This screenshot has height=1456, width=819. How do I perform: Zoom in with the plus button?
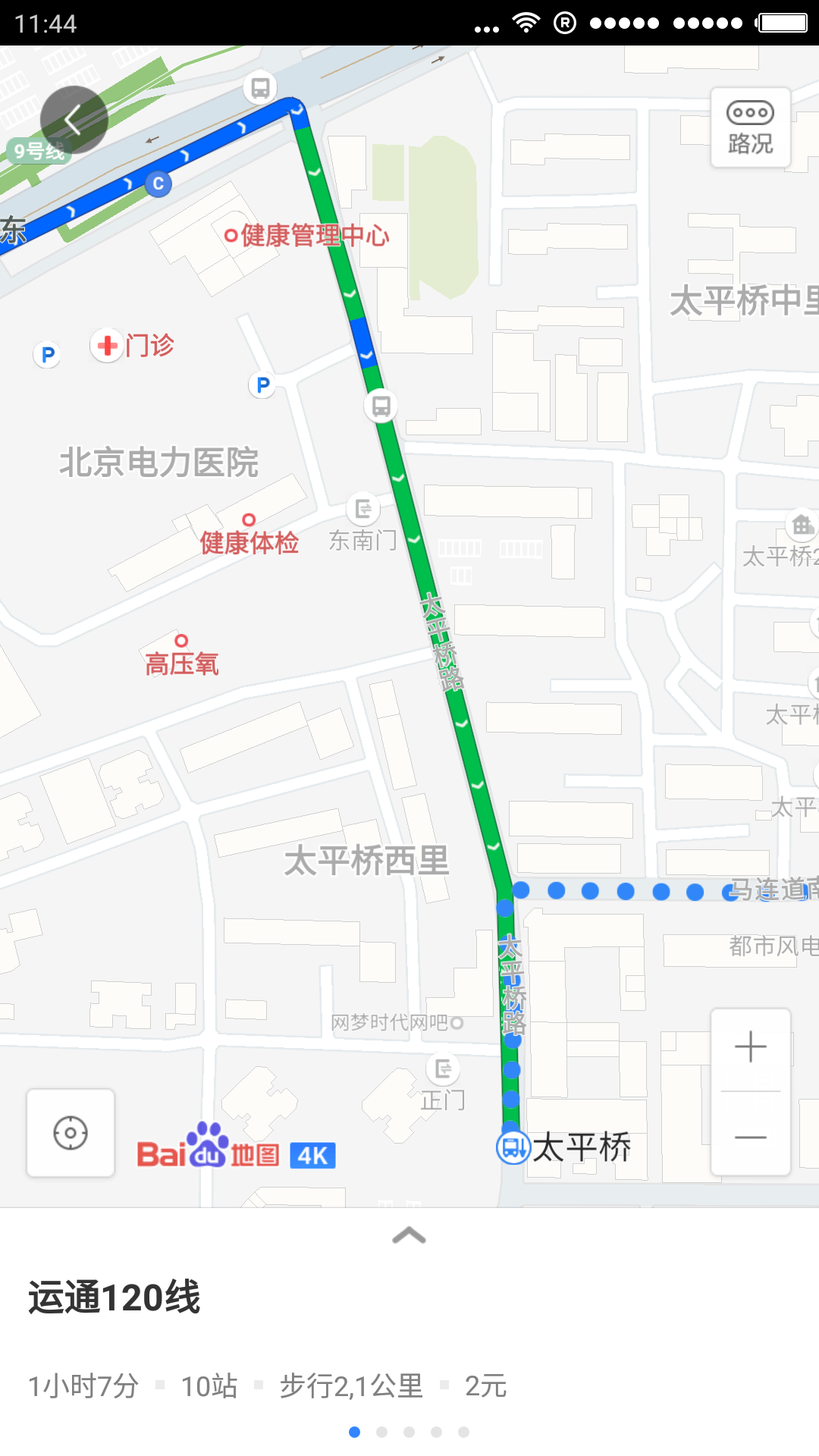click(x=750, y=1047)
